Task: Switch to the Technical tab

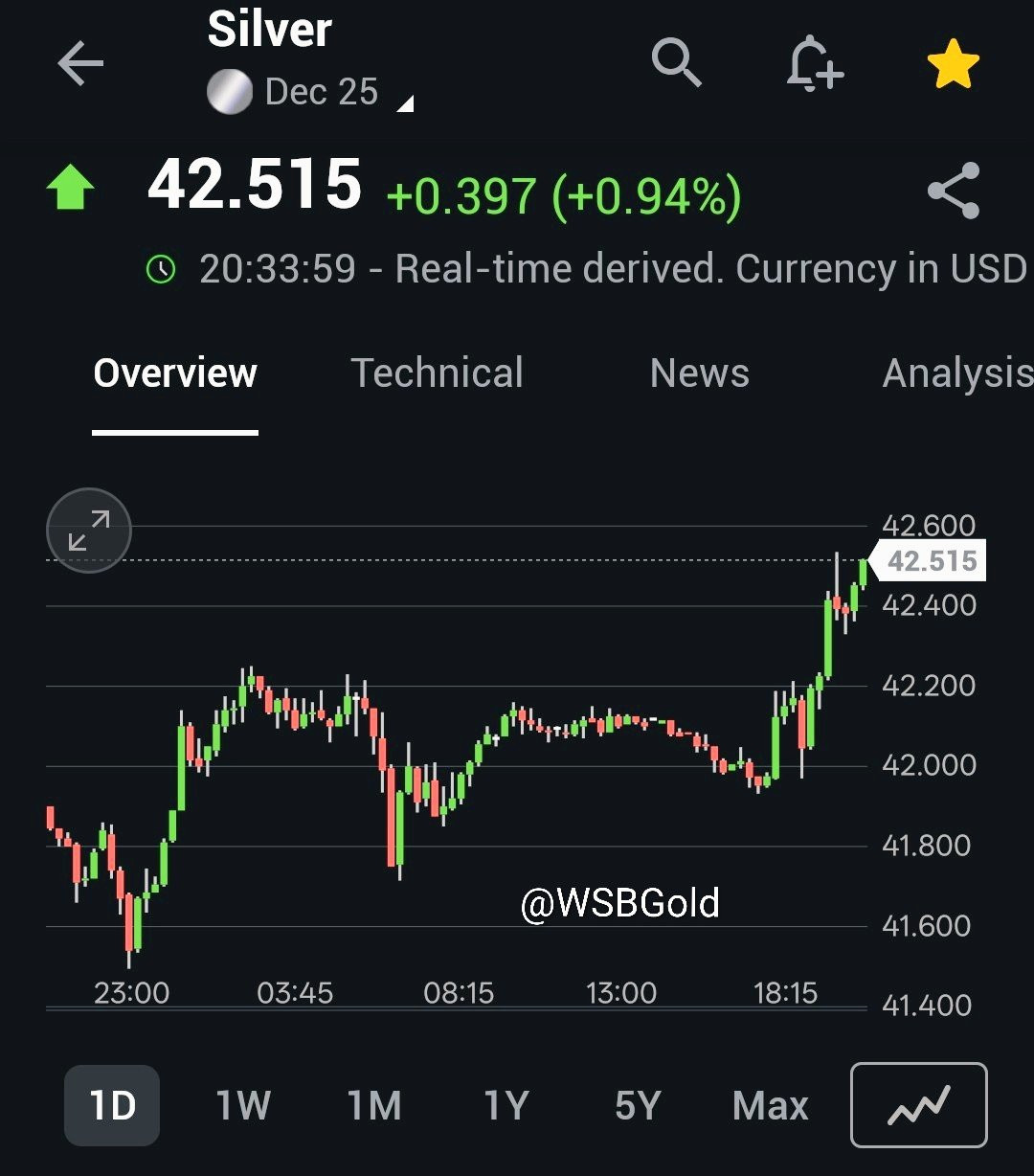Action: click(x=438, y=373)
